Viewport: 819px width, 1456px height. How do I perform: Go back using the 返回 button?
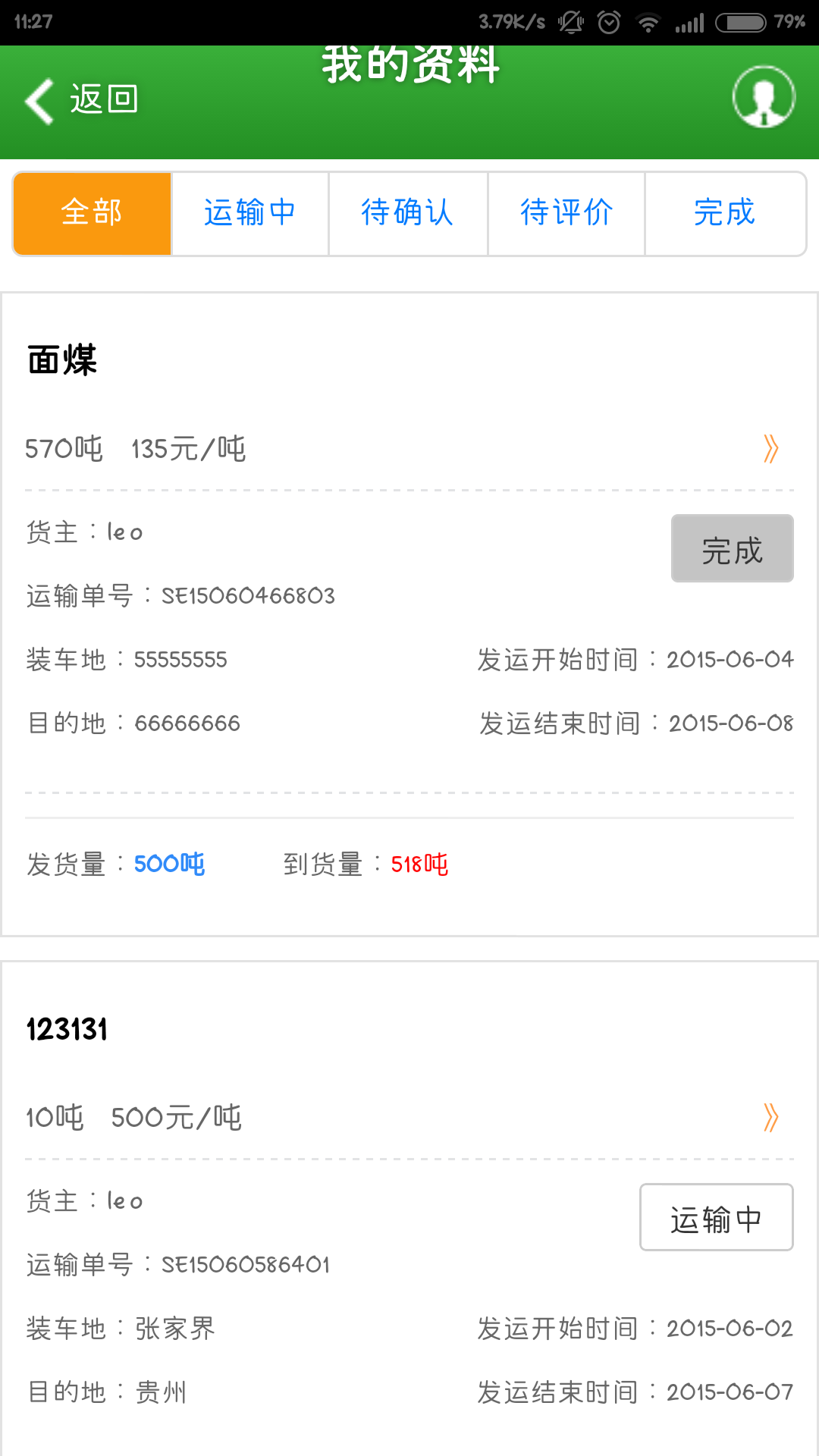click(82, 100)
